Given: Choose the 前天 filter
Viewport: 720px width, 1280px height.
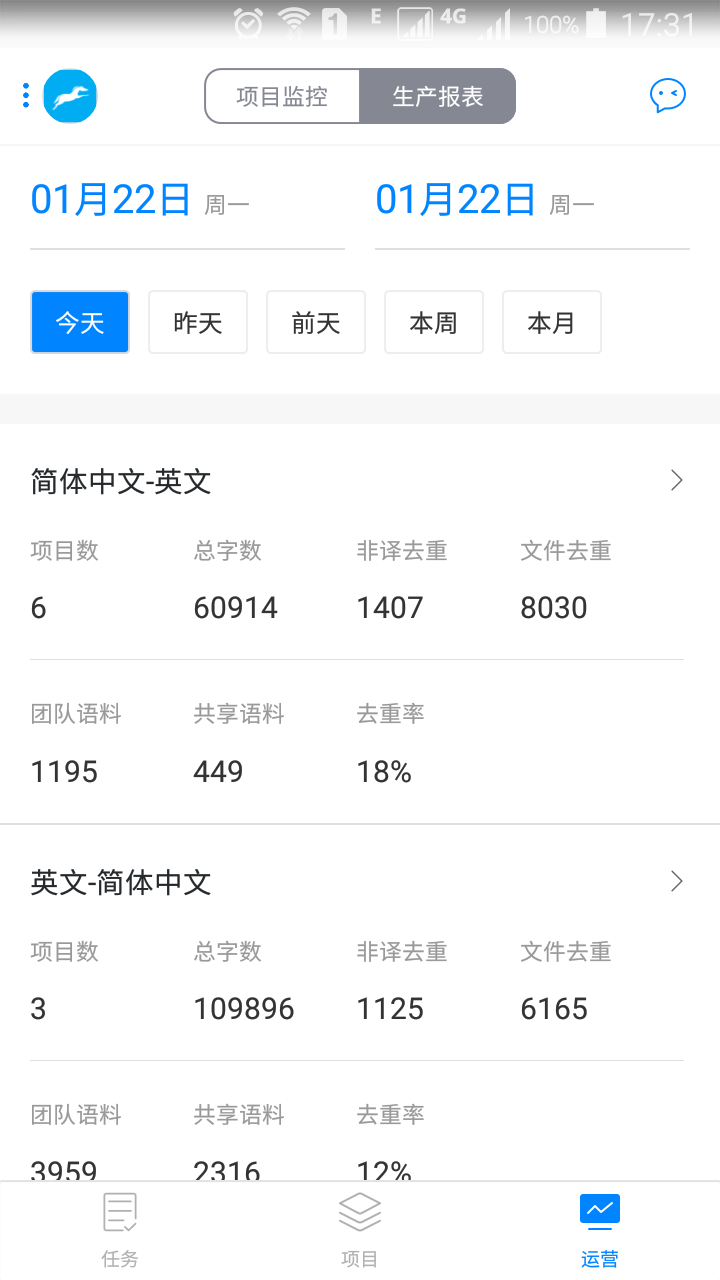Looking at the screenshot, I should pos(316,322).
